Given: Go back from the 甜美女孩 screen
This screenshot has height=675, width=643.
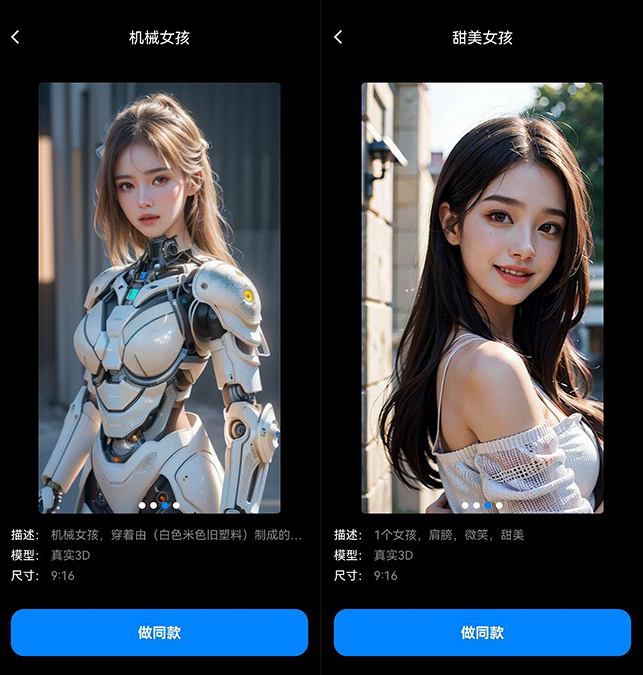Looking at the screenshot, I should point(338,37).
